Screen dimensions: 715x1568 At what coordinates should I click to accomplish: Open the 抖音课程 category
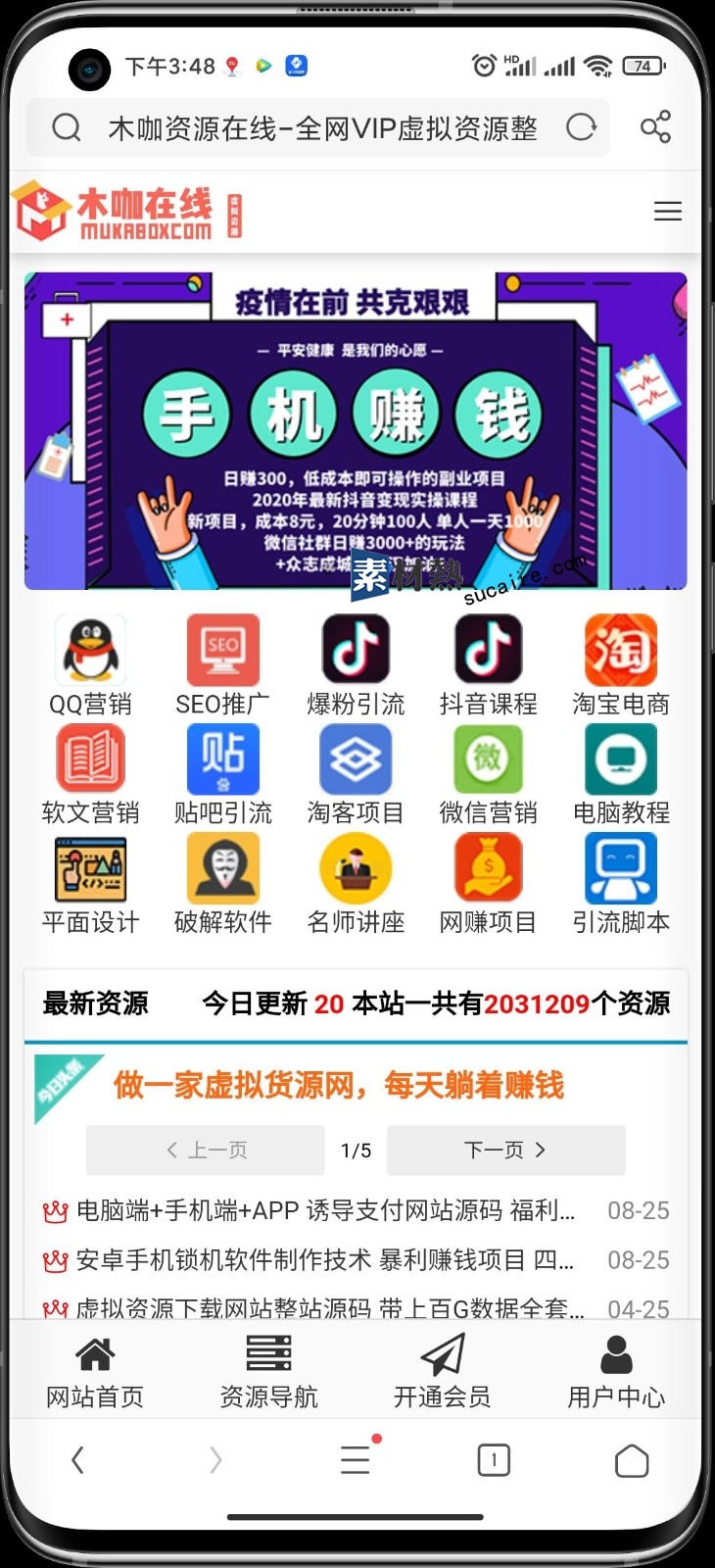(488, 664)
